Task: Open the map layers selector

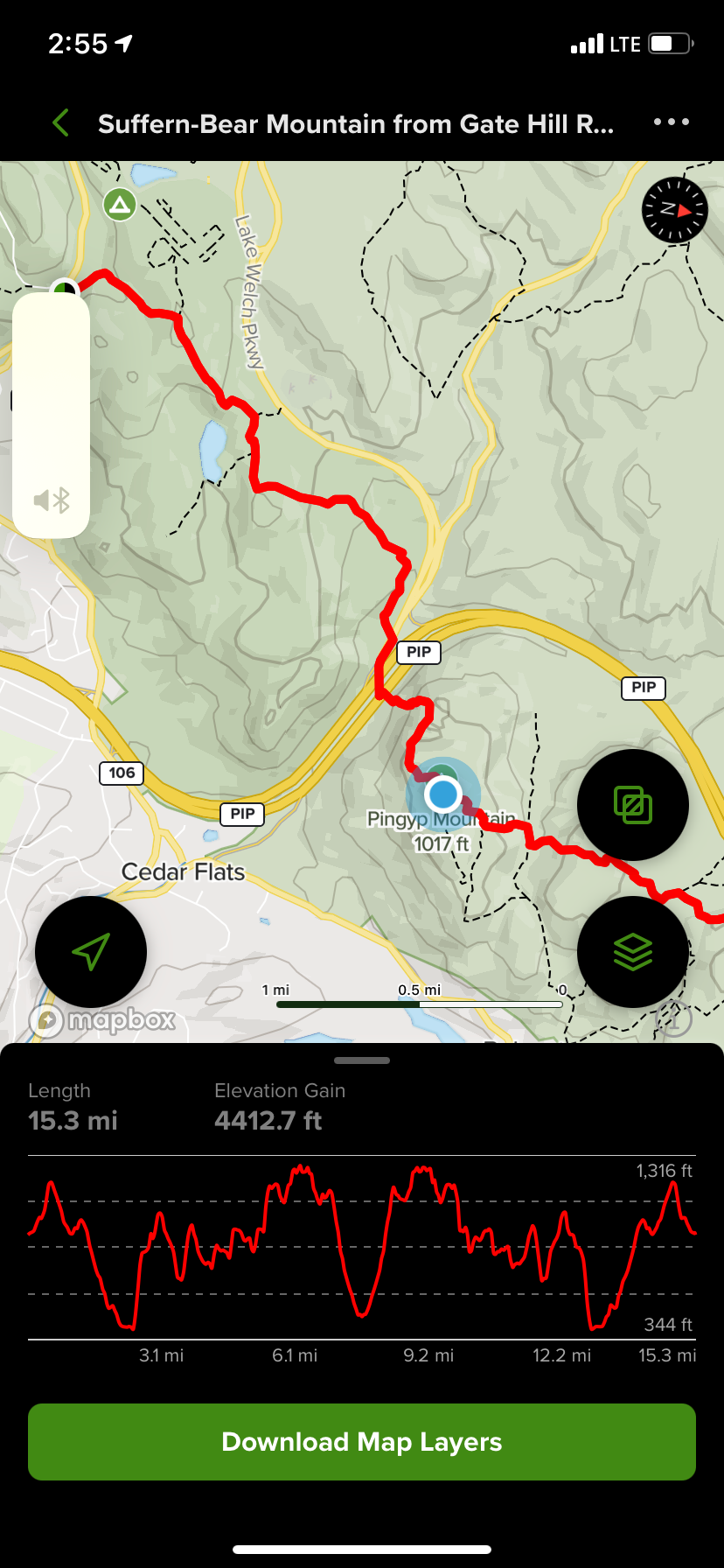Action: pyautogui.click(x=633, y=952)
